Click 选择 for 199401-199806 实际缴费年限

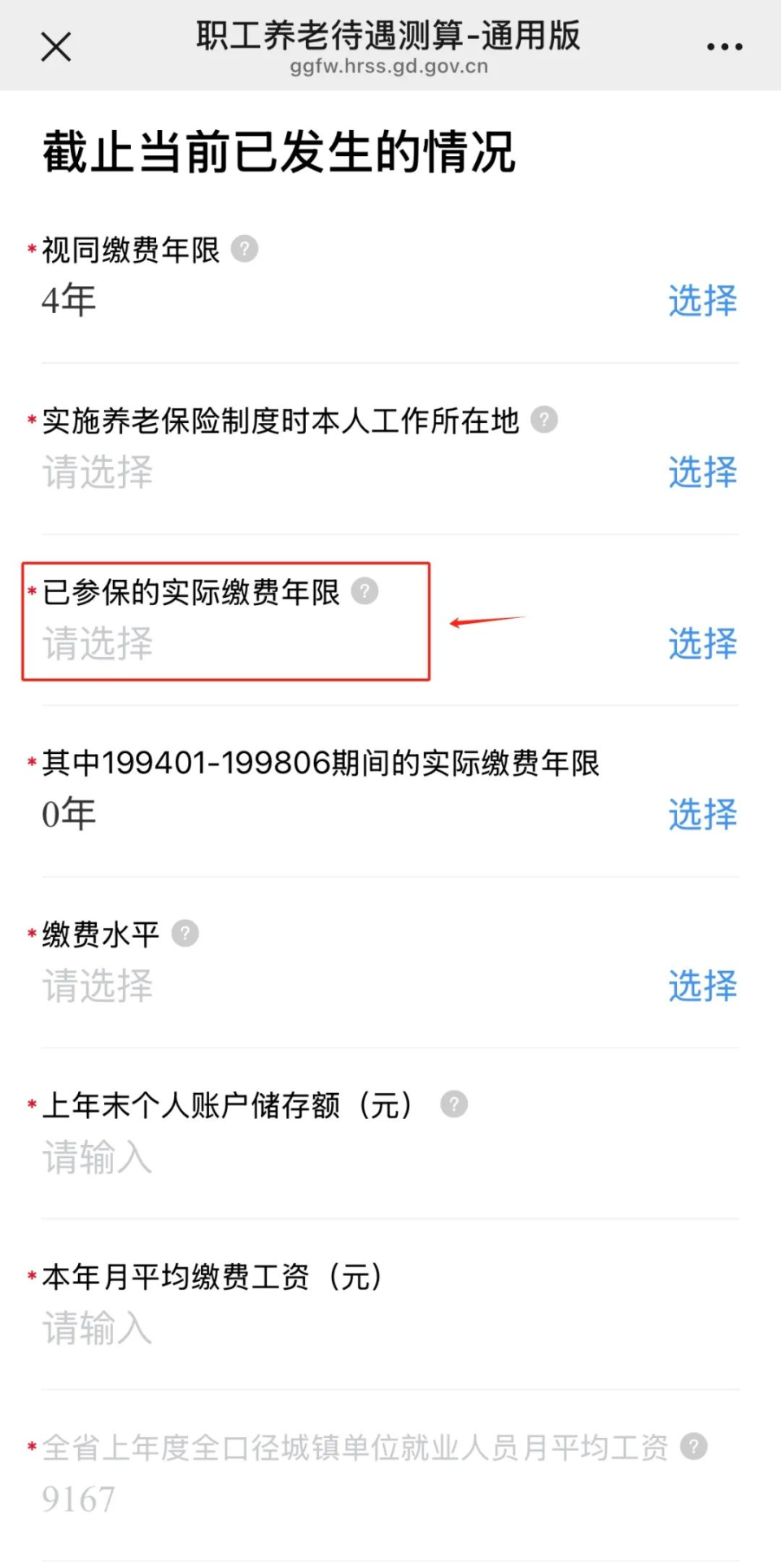701,813
